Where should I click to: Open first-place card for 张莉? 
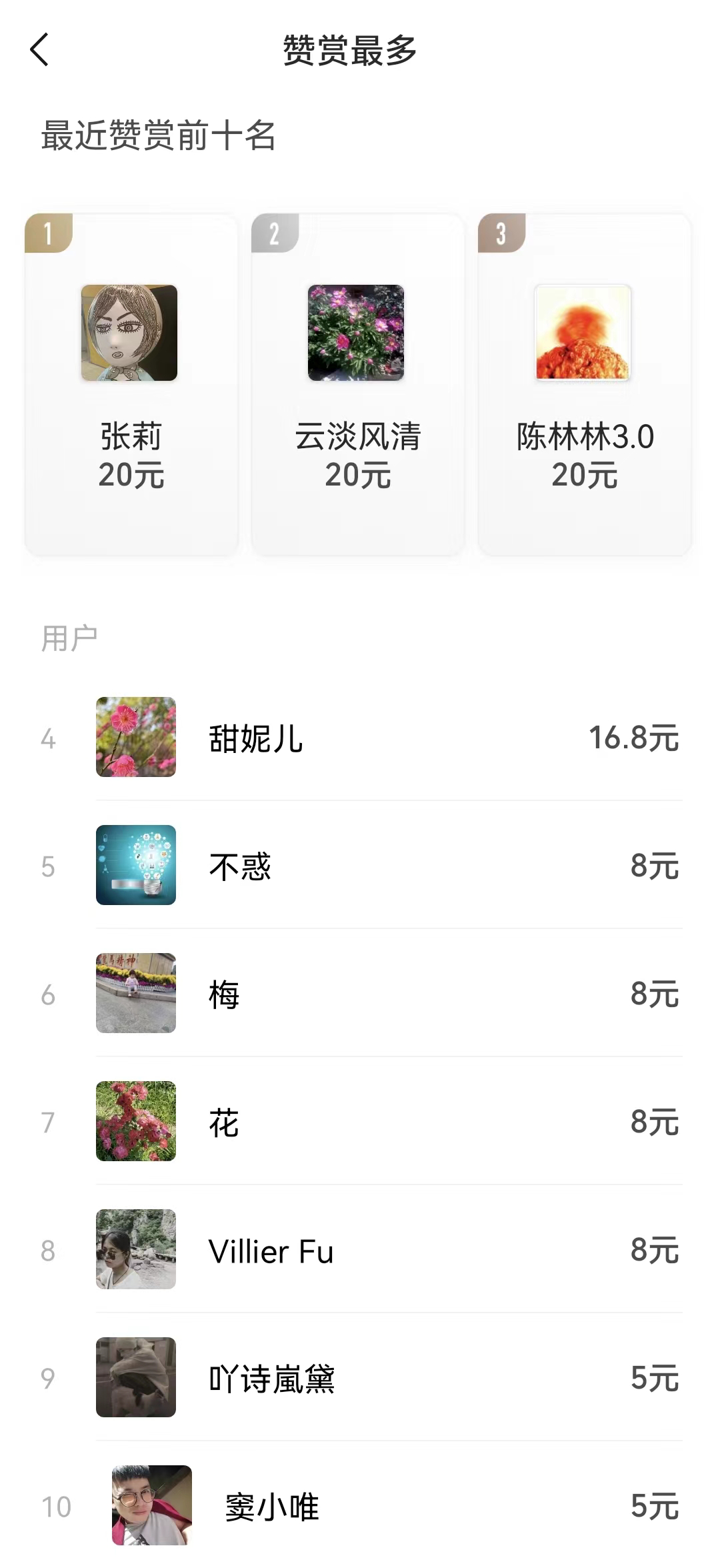pyautogui.click(x=131, y=384)
